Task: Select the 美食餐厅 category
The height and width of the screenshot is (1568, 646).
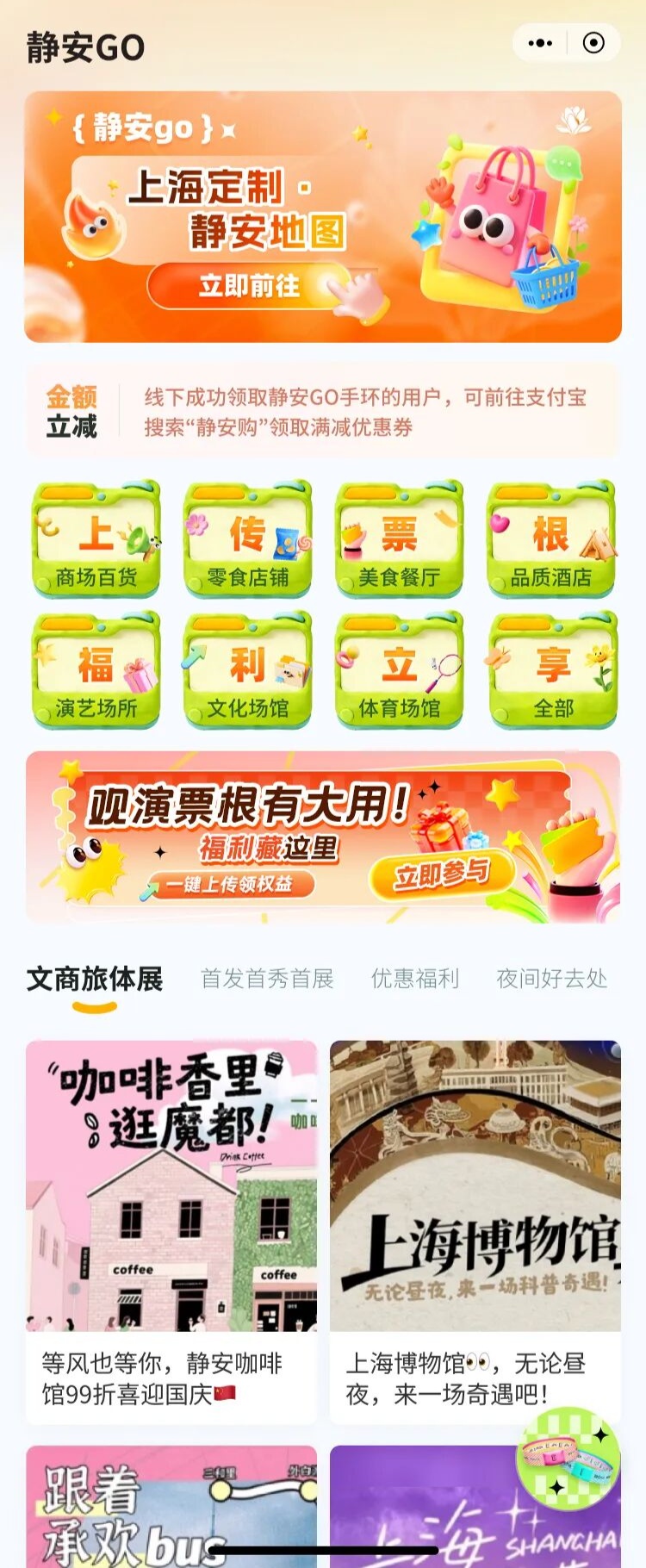Action: pos(399,539)
